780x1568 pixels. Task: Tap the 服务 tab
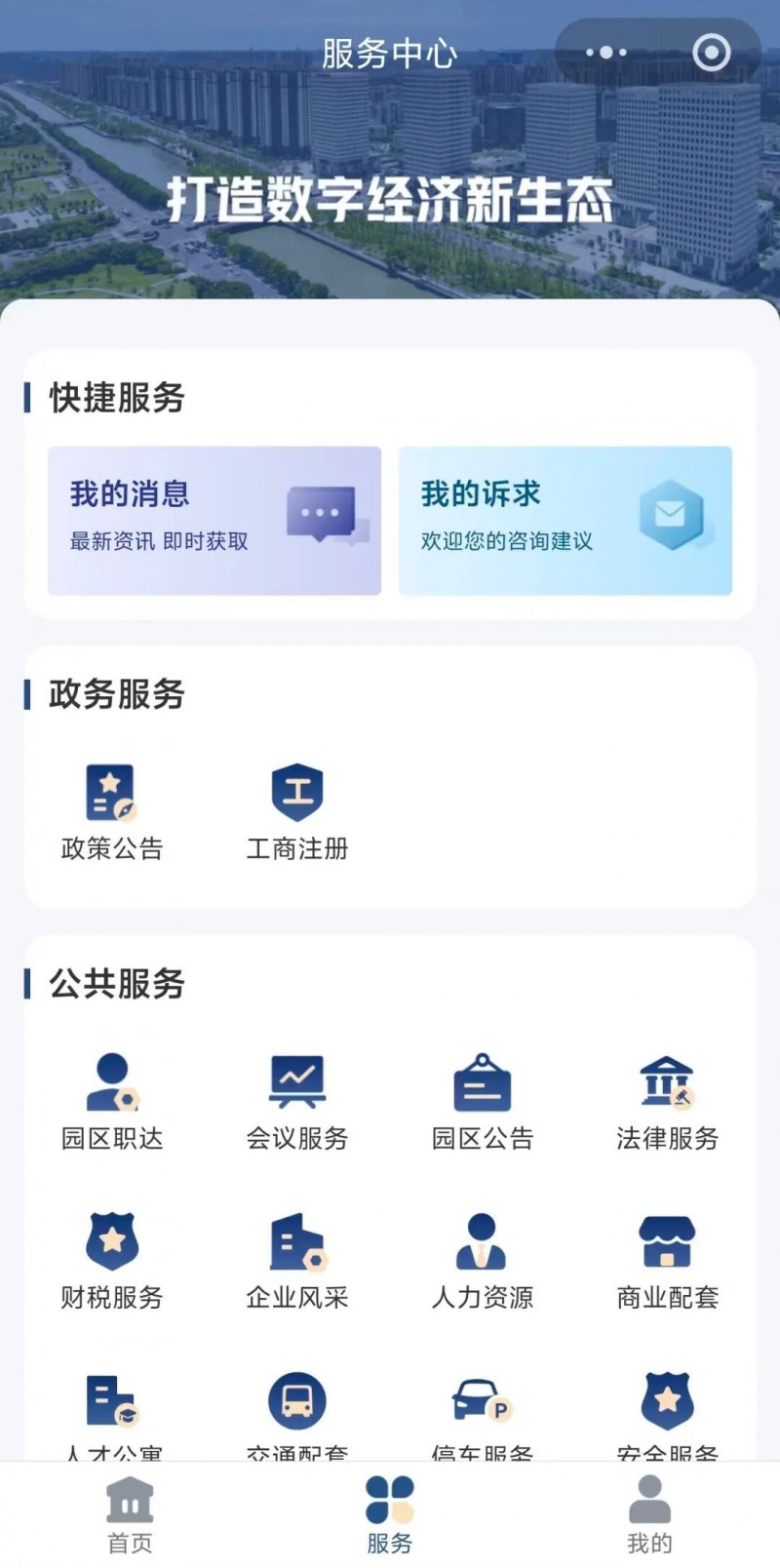tap(390, 1514)
